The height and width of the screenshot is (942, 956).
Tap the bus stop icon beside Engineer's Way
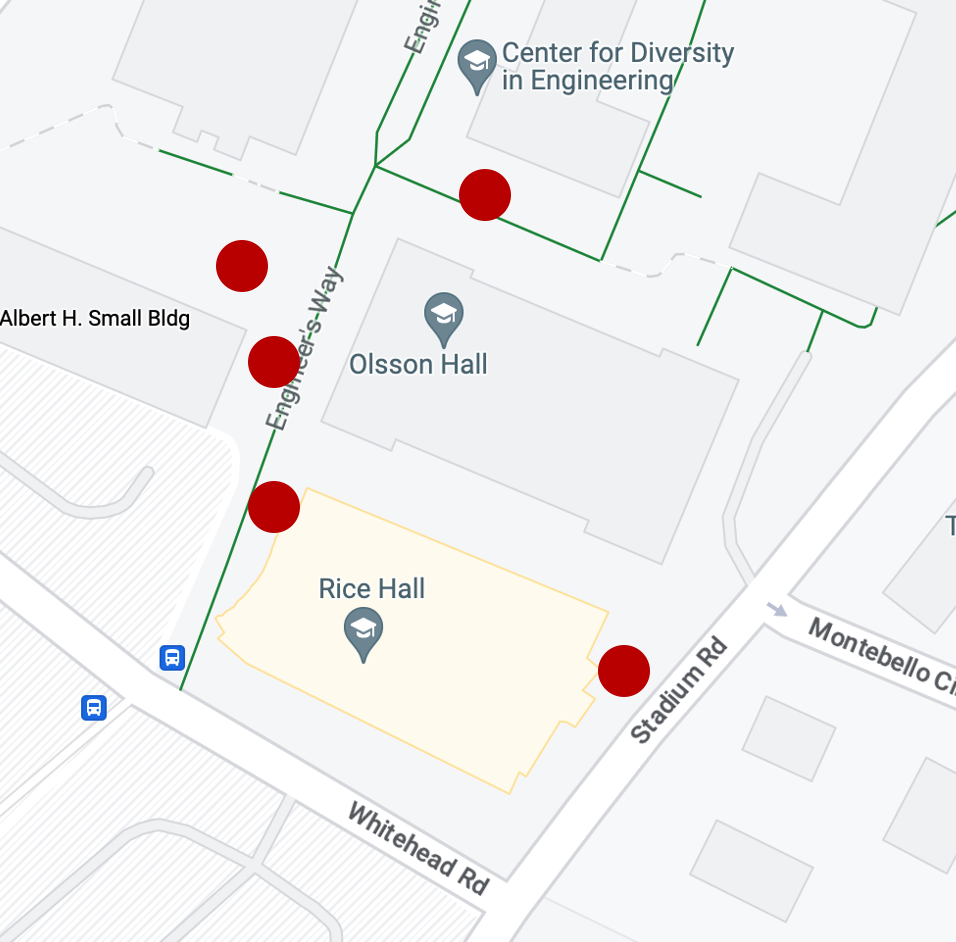[x=172, y=657]
